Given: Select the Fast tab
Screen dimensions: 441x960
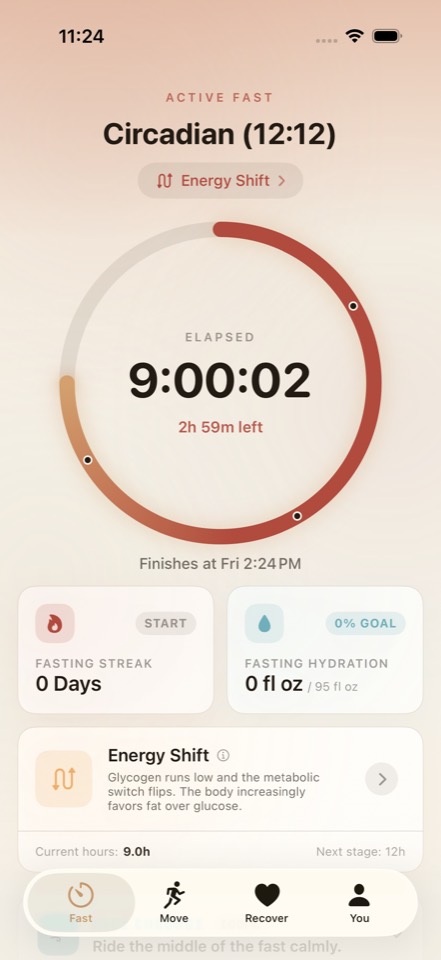Looking at the screenshot, I should (81, 902).
